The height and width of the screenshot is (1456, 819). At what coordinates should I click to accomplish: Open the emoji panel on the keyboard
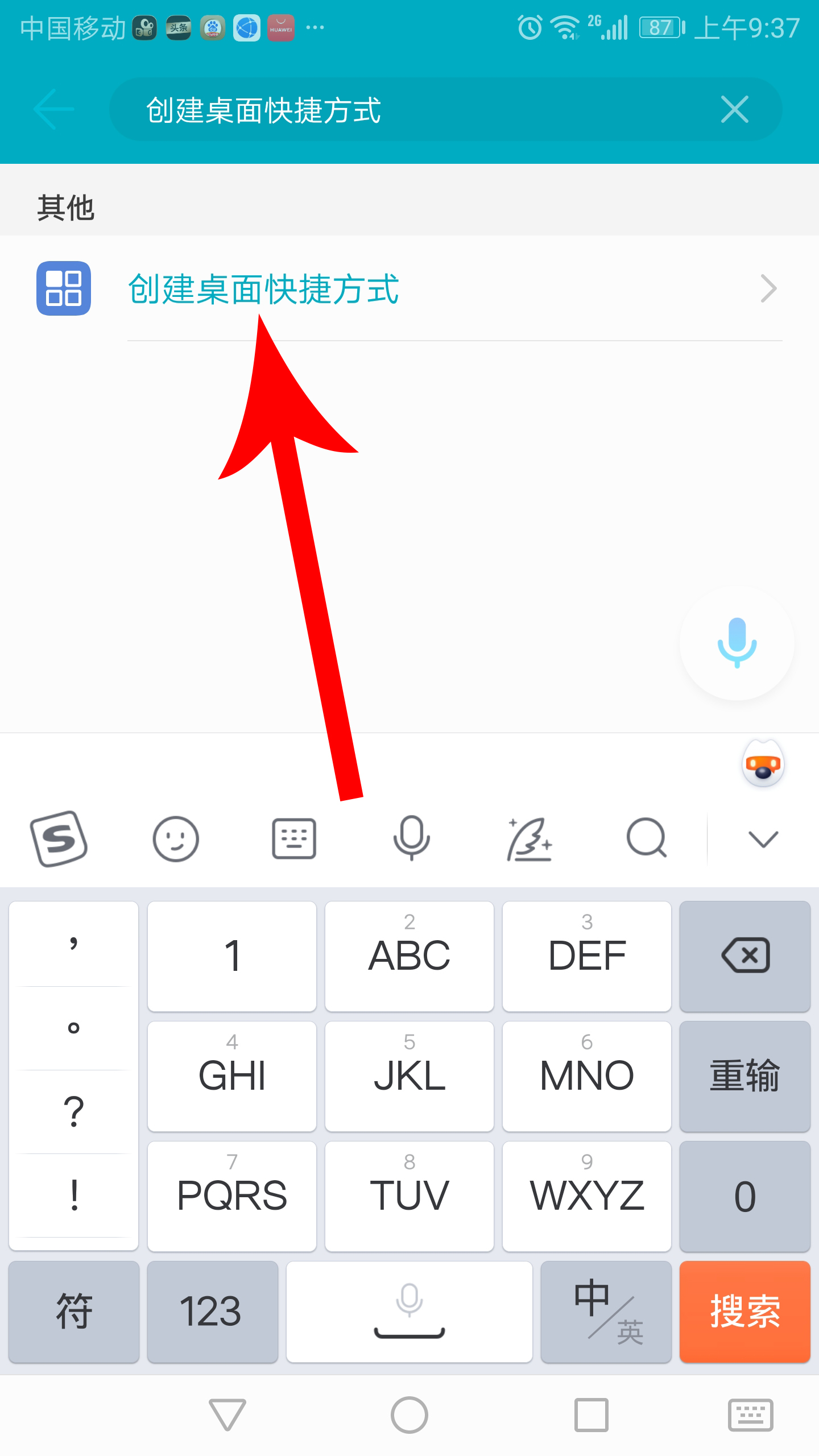(x=176, y=838)
